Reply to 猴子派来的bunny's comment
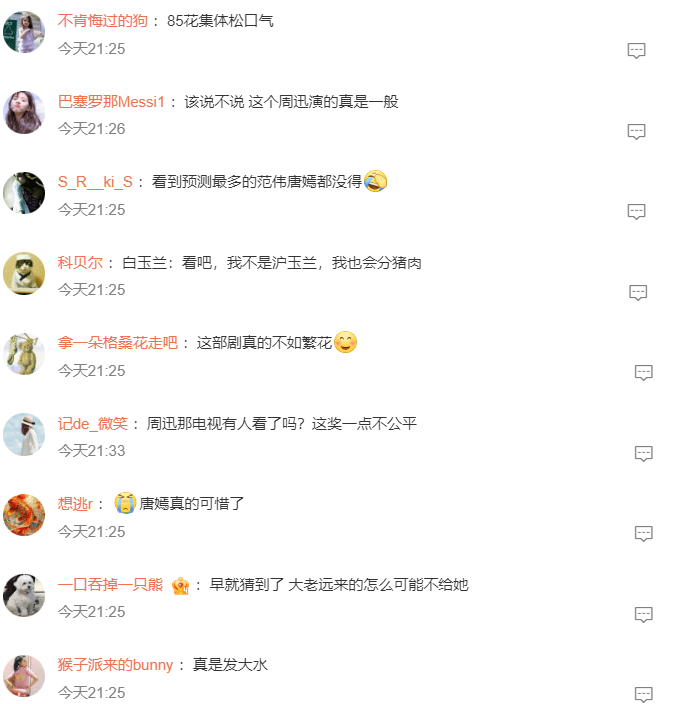The width and height of the screenshot is (681, 704). pyautogui.click(x=644, y=694)
